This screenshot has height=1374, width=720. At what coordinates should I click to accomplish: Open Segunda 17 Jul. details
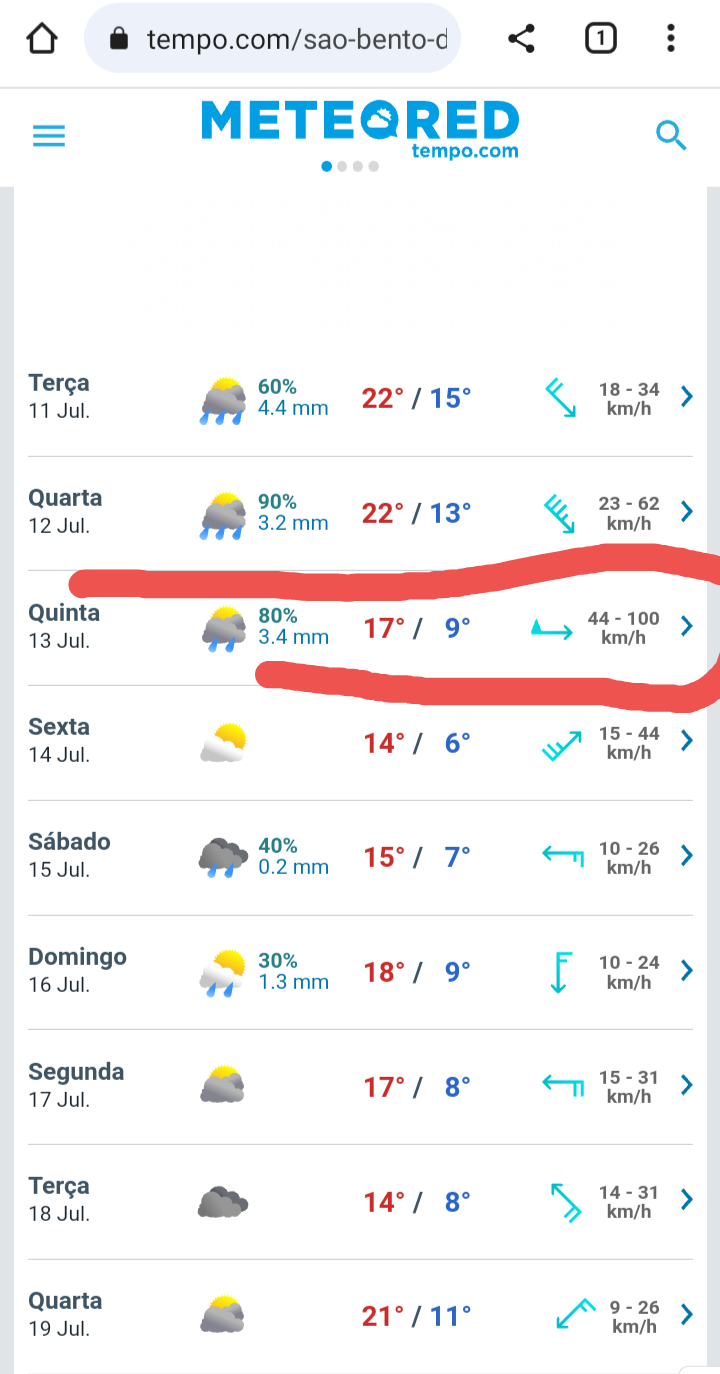[360, 1087]
